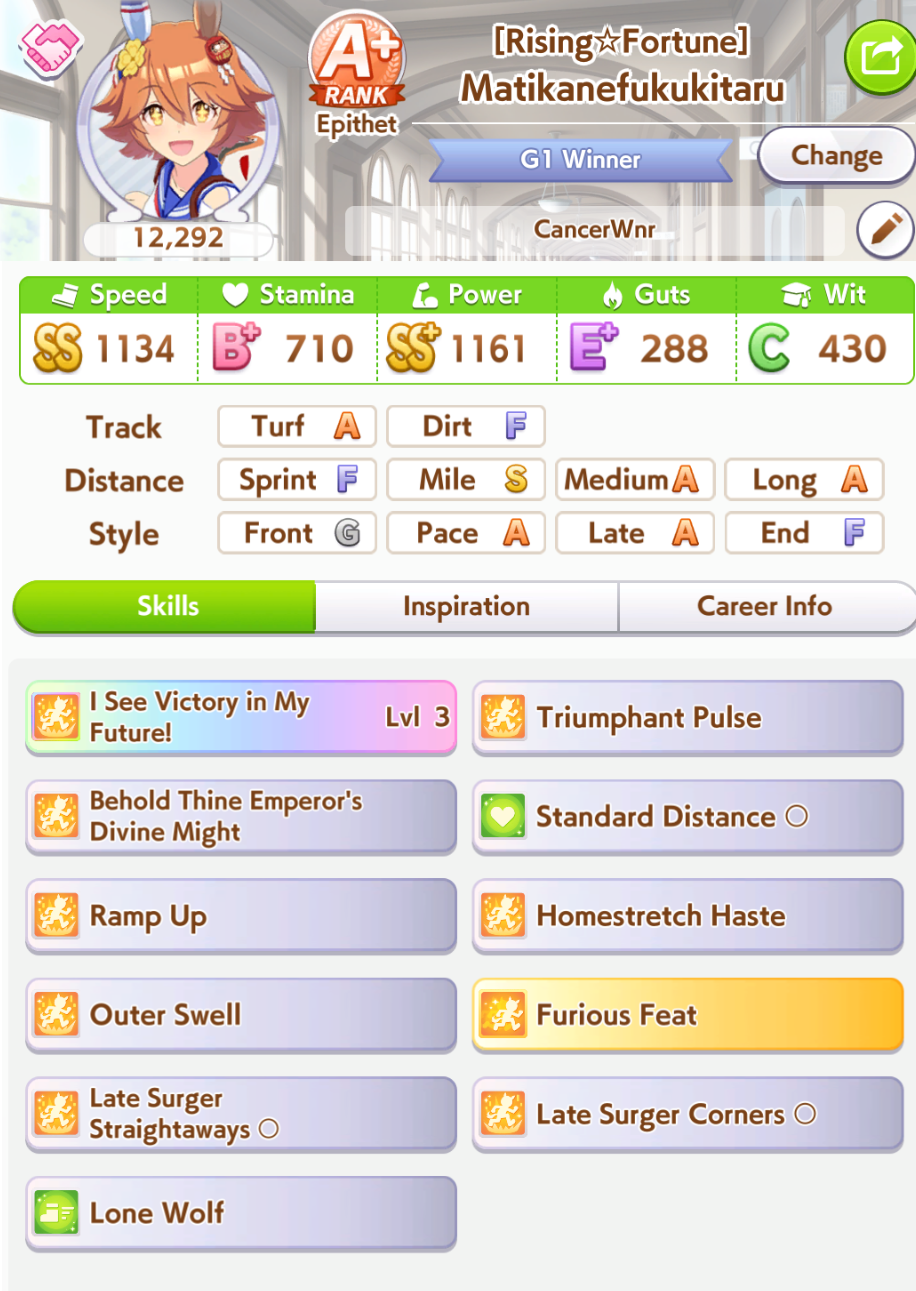Tap the Late Surger Corners skill
This screenshot has height=1291, width=916.
(687, 1114)
